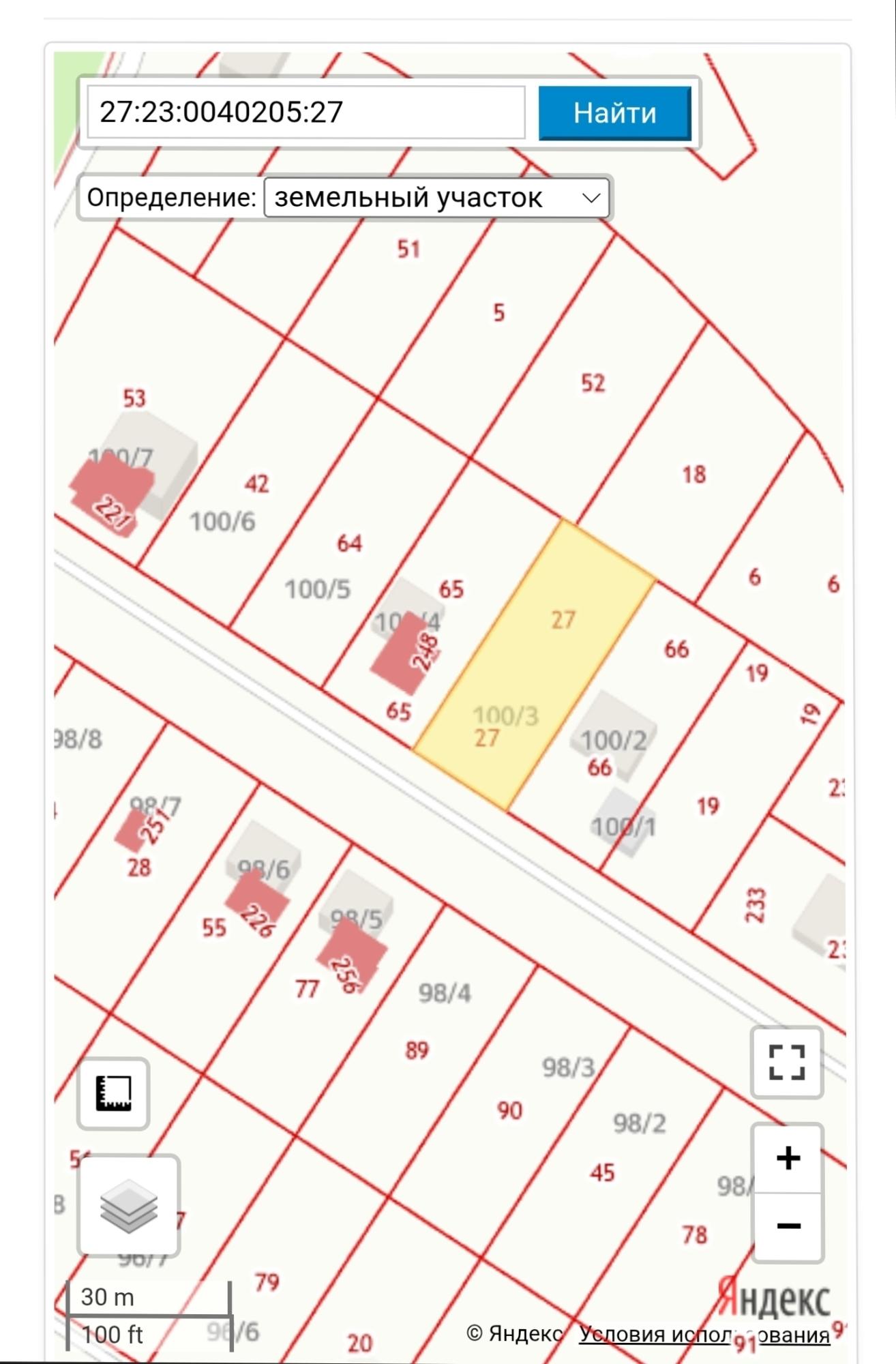Tap the Найти search button

(x=615, y=113)
